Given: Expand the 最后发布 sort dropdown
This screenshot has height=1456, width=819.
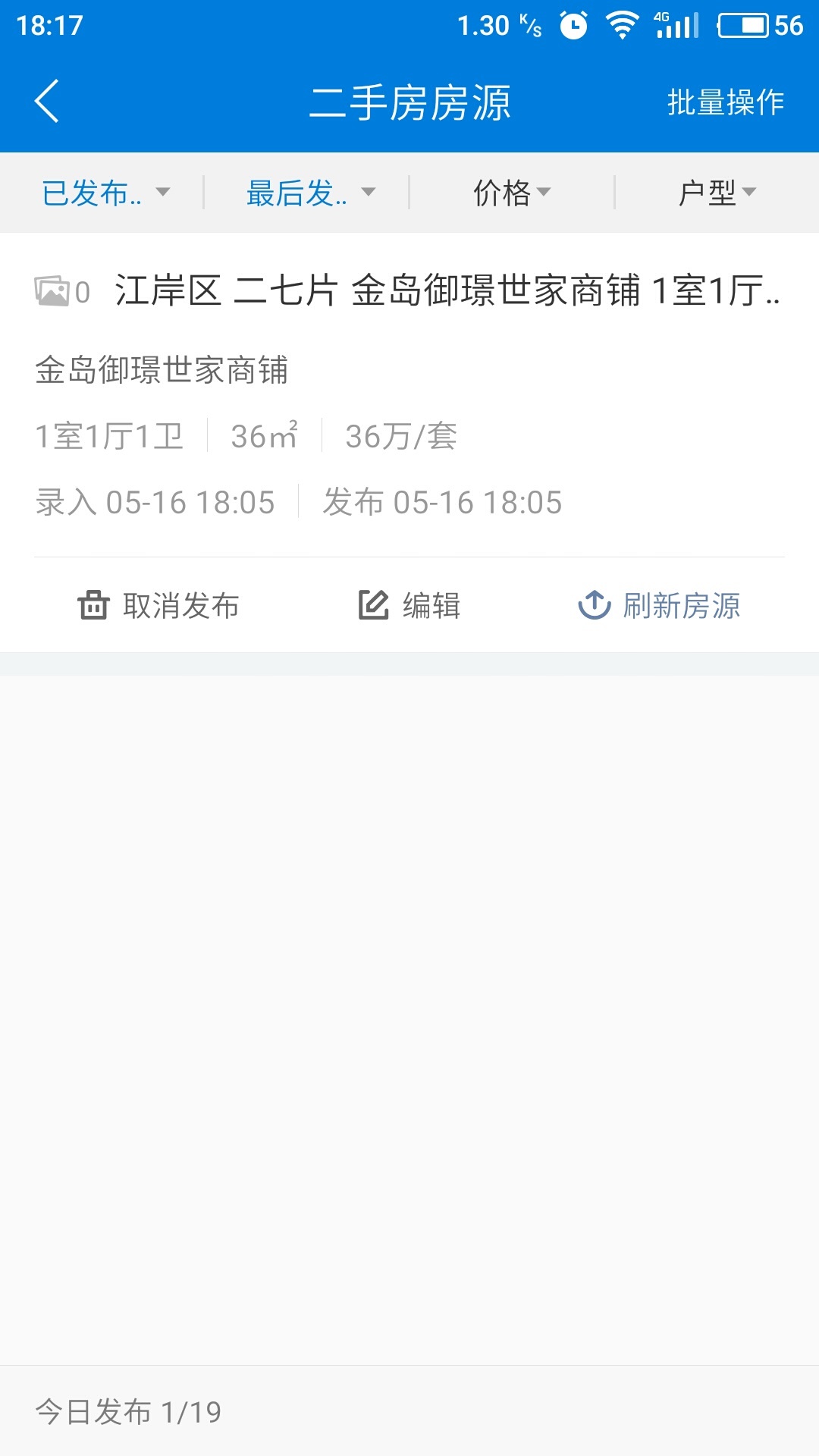Looking at the screenshot, I should coord(309,193).
